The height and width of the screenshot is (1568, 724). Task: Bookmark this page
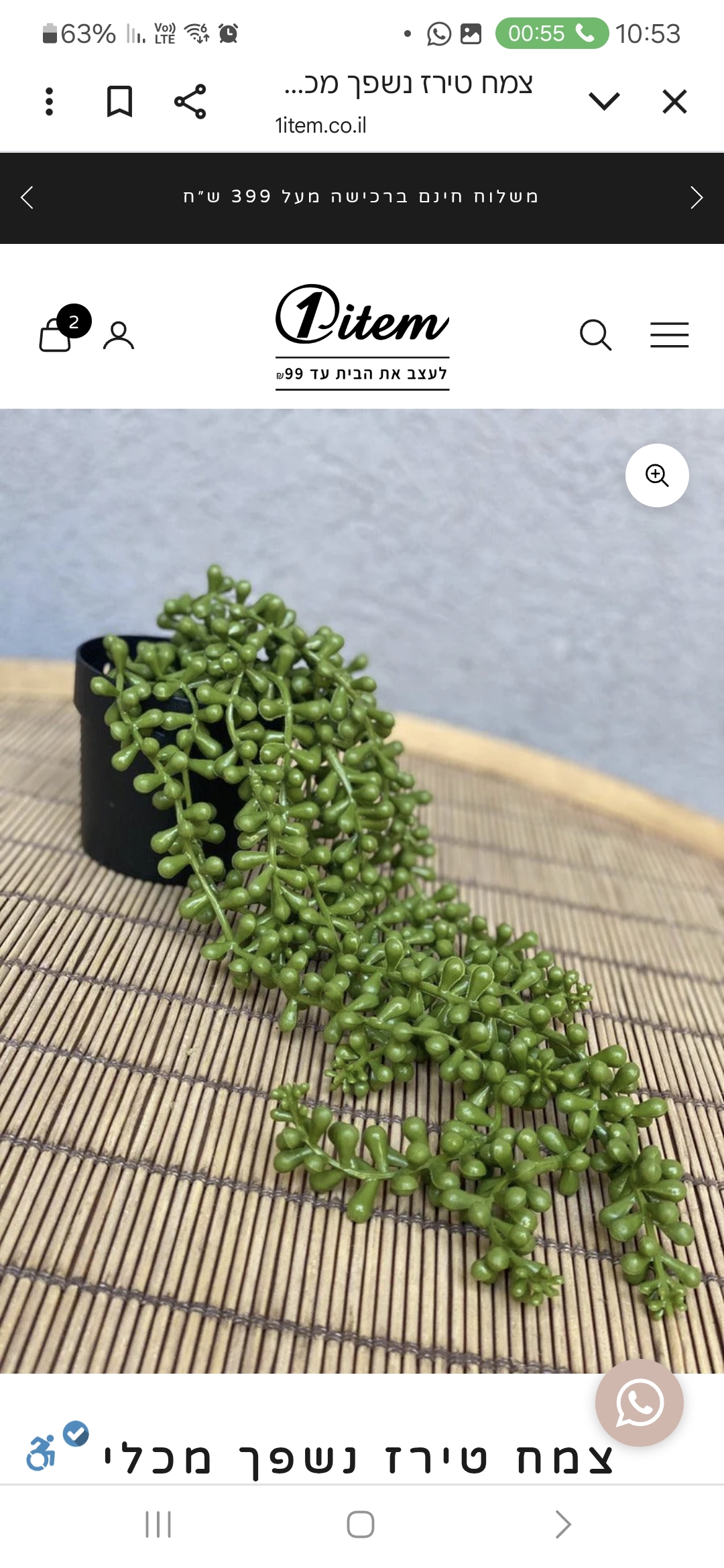coord(119,102)
